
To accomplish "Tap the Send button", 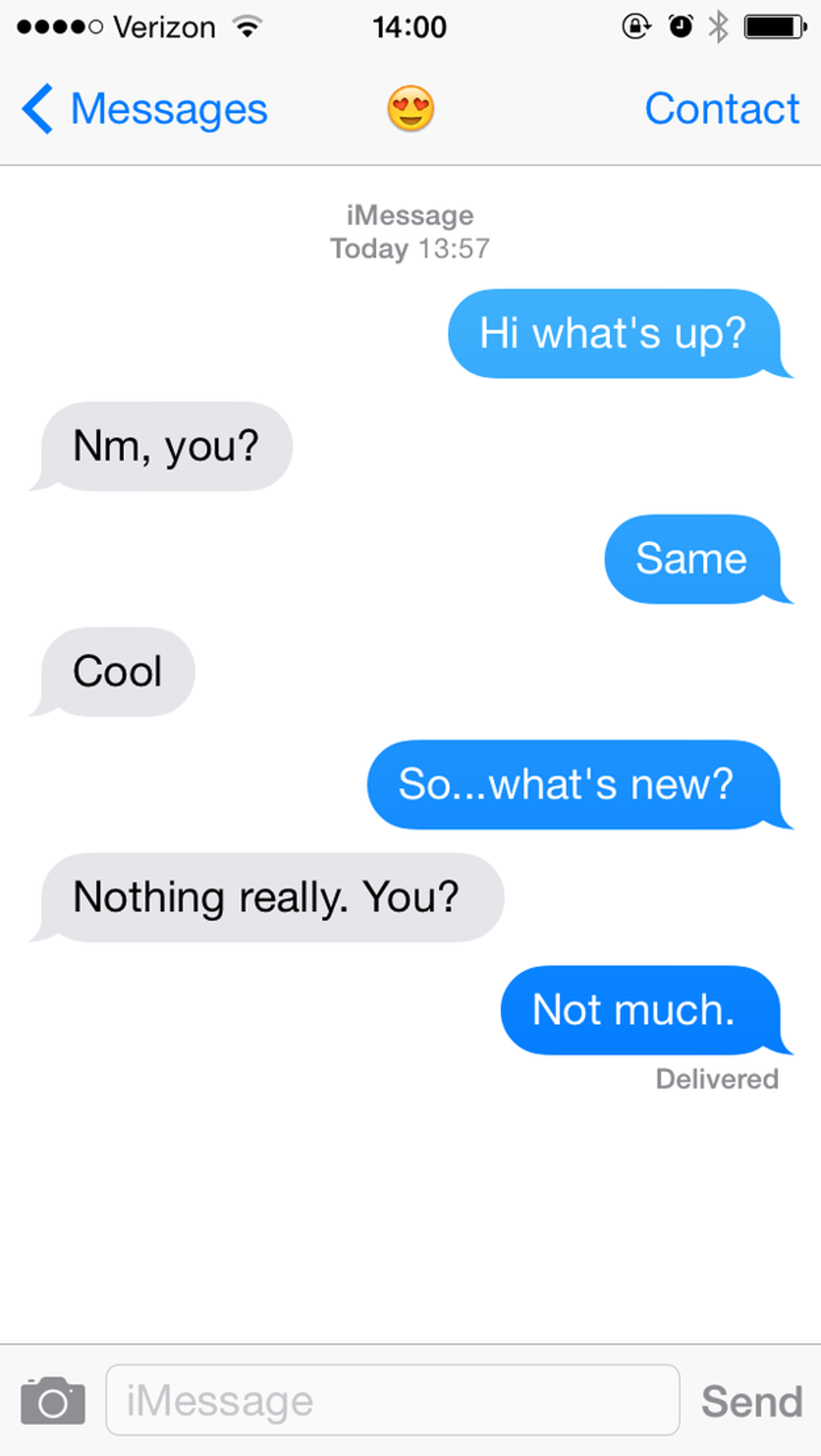I will pos(751,1401).
